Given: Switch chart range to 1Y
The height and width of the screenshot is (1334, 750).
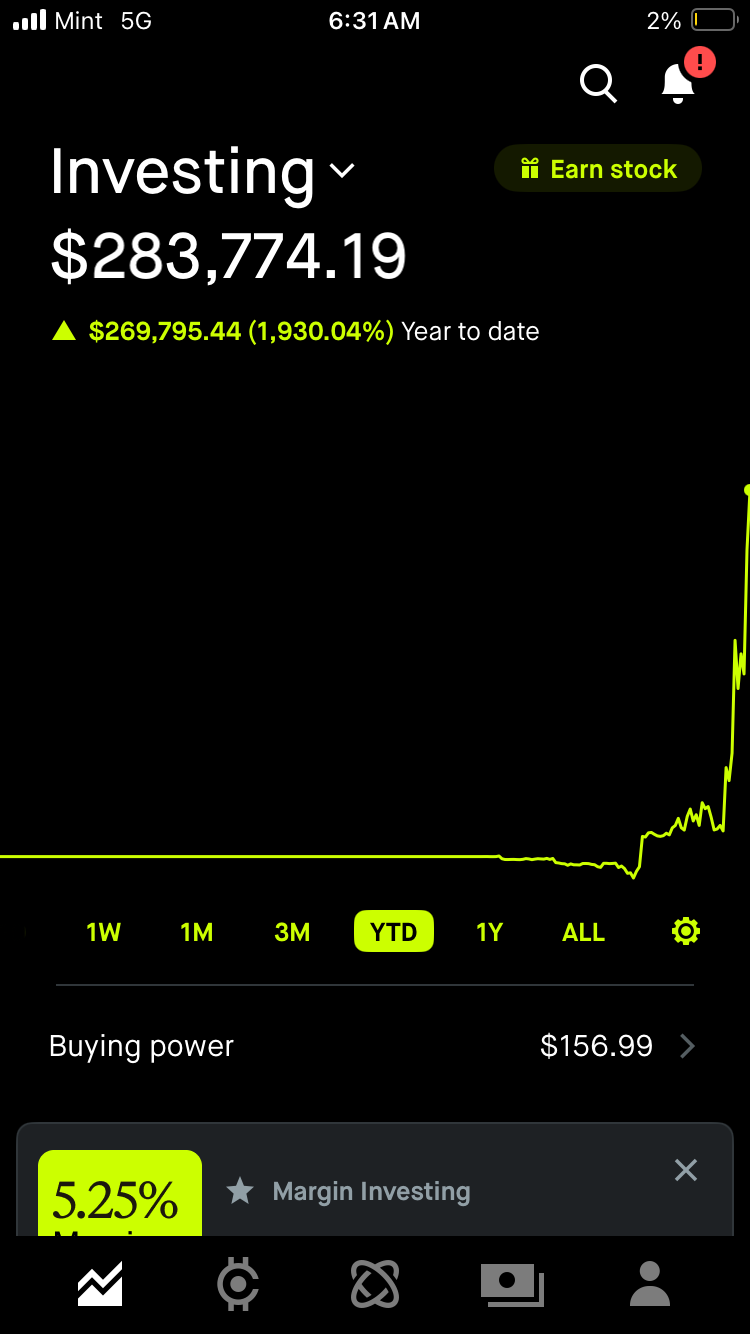Looking at the screenshot, I should pyautogui.click(x=489, y=932).
